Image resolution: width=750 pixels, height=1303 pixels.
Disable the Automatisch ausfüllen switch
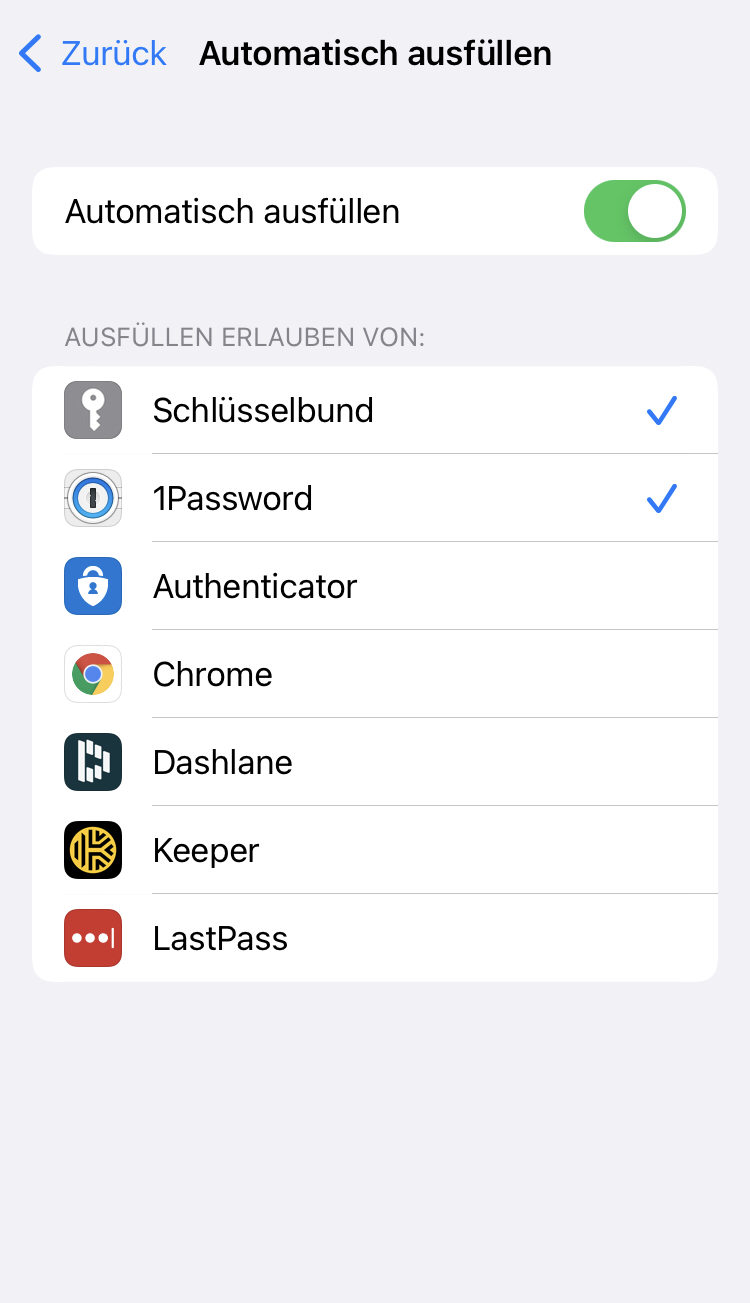[634, 211]
